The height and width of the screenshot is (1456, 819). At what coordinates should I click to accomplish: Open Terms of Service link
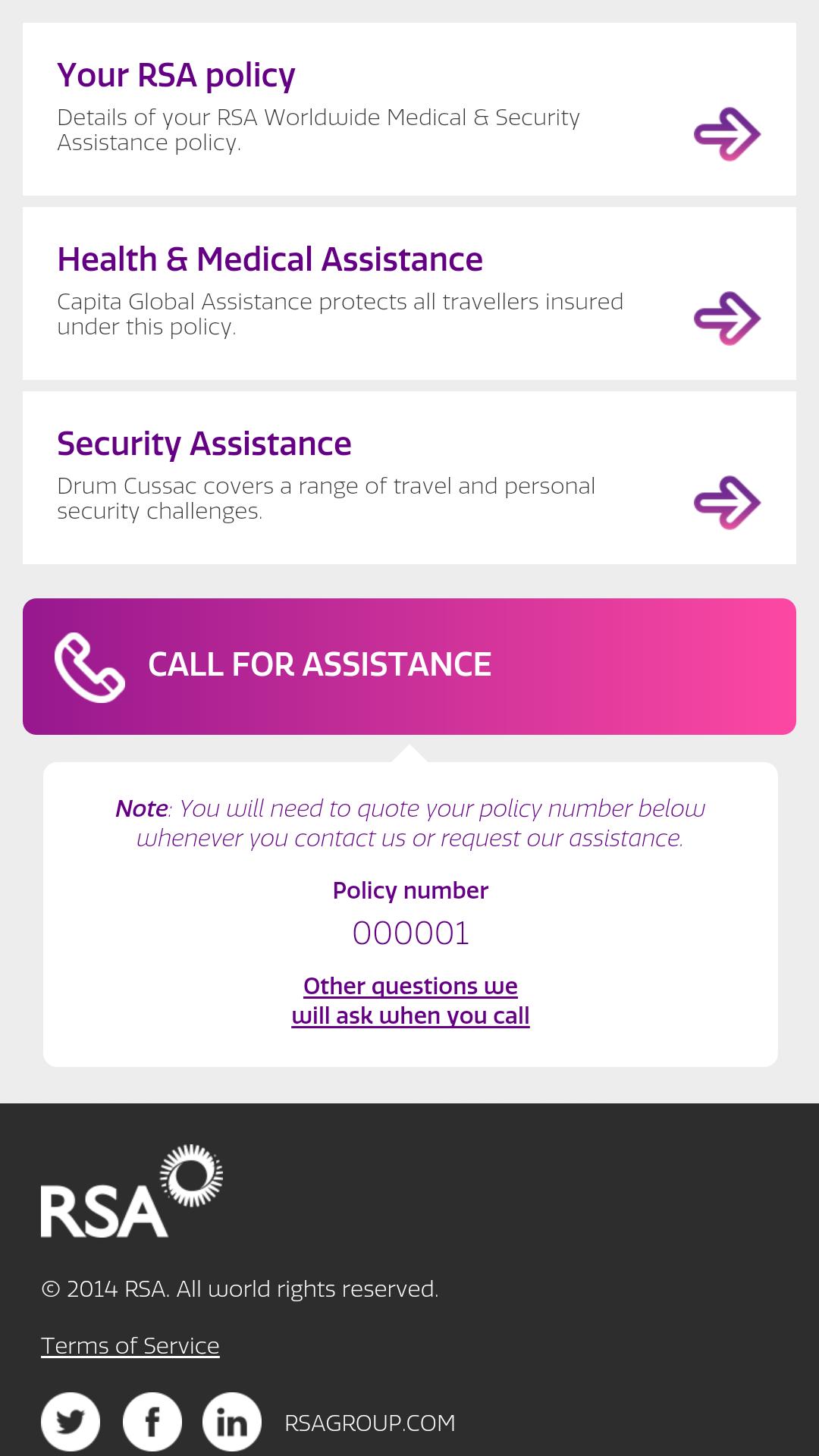(130, 1345)
